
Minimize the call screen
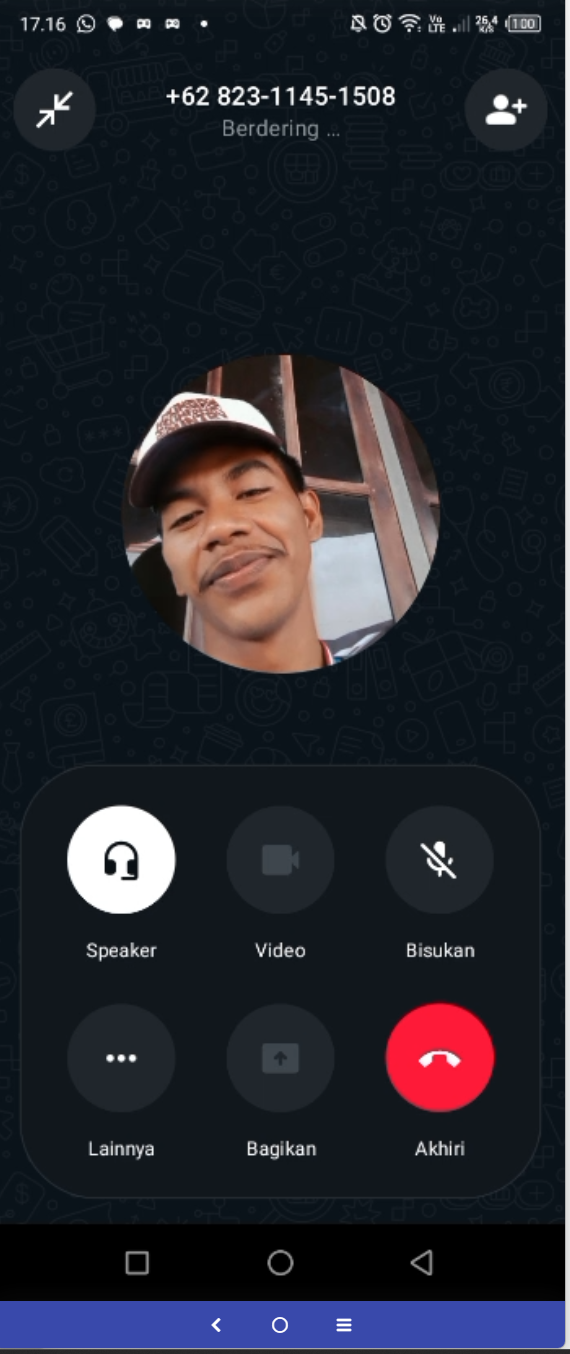[54, 110]
